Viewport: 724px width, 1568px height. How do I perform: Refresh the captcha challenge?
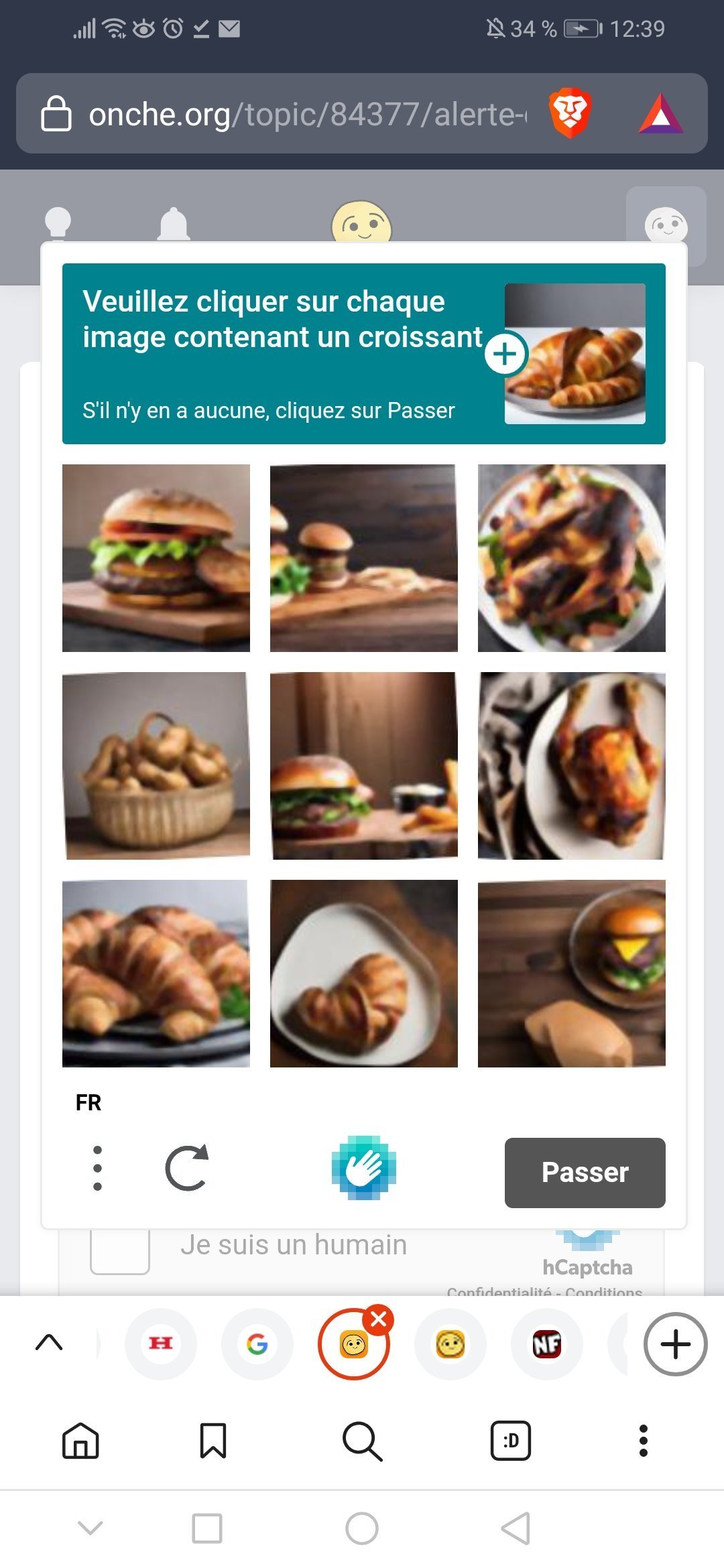coord(187,1168)
